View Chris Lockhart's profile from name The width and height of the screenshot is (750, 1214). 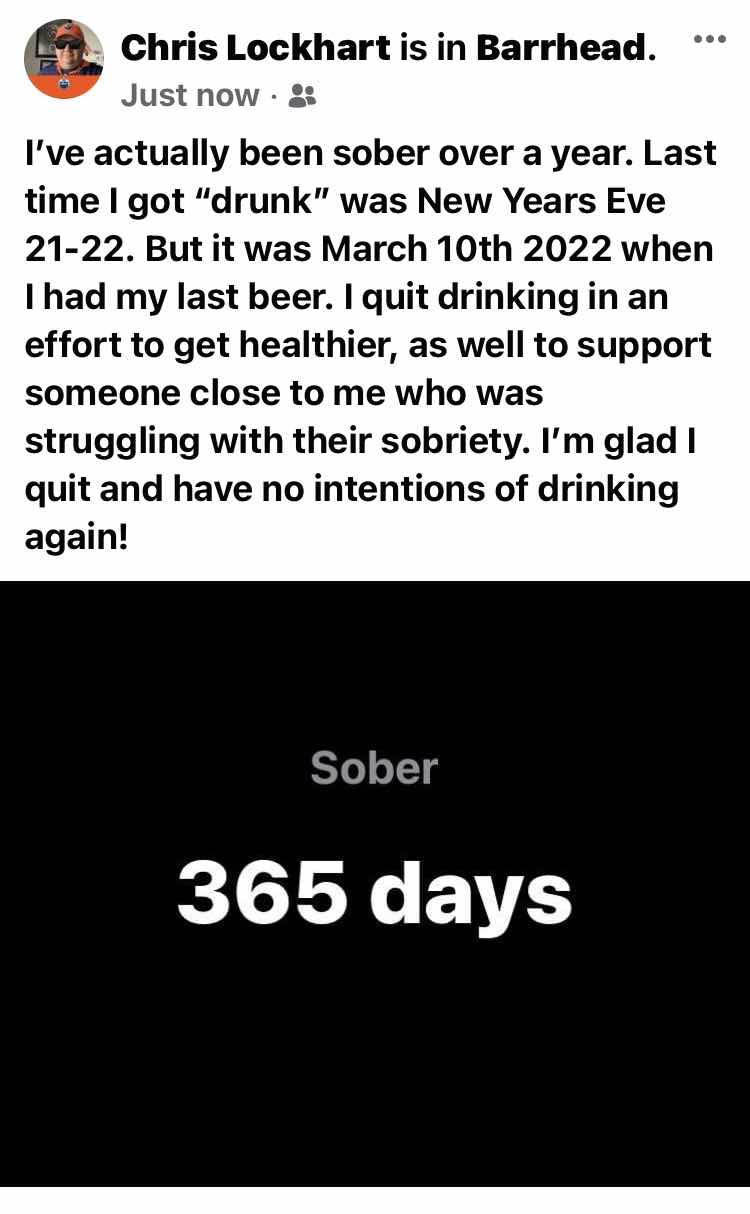click(255, 46)
